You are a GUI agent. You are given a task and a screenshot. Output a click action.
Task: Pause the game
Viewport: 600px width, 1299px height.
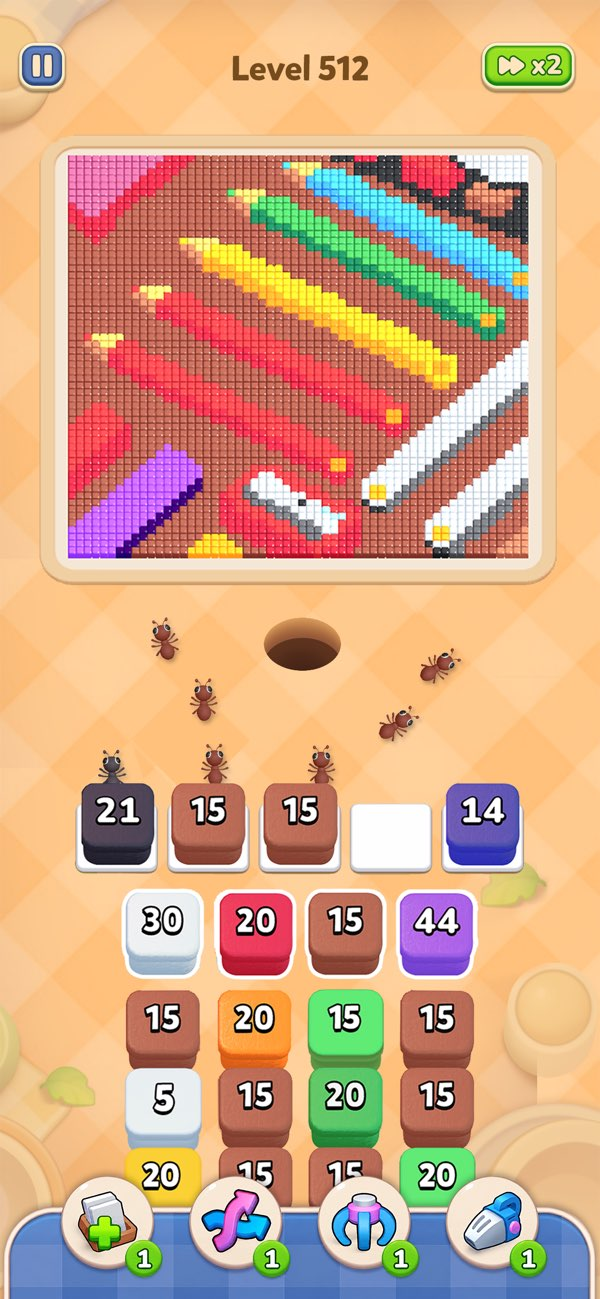pyautogui.click(x=42, y=67)
